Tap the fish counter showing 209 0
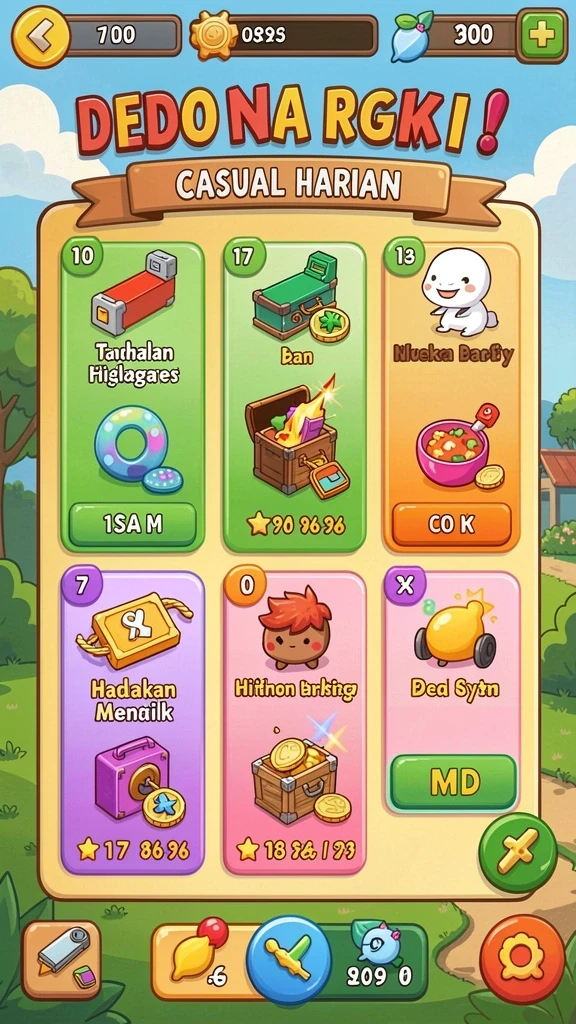 click(x=381, y=961)
